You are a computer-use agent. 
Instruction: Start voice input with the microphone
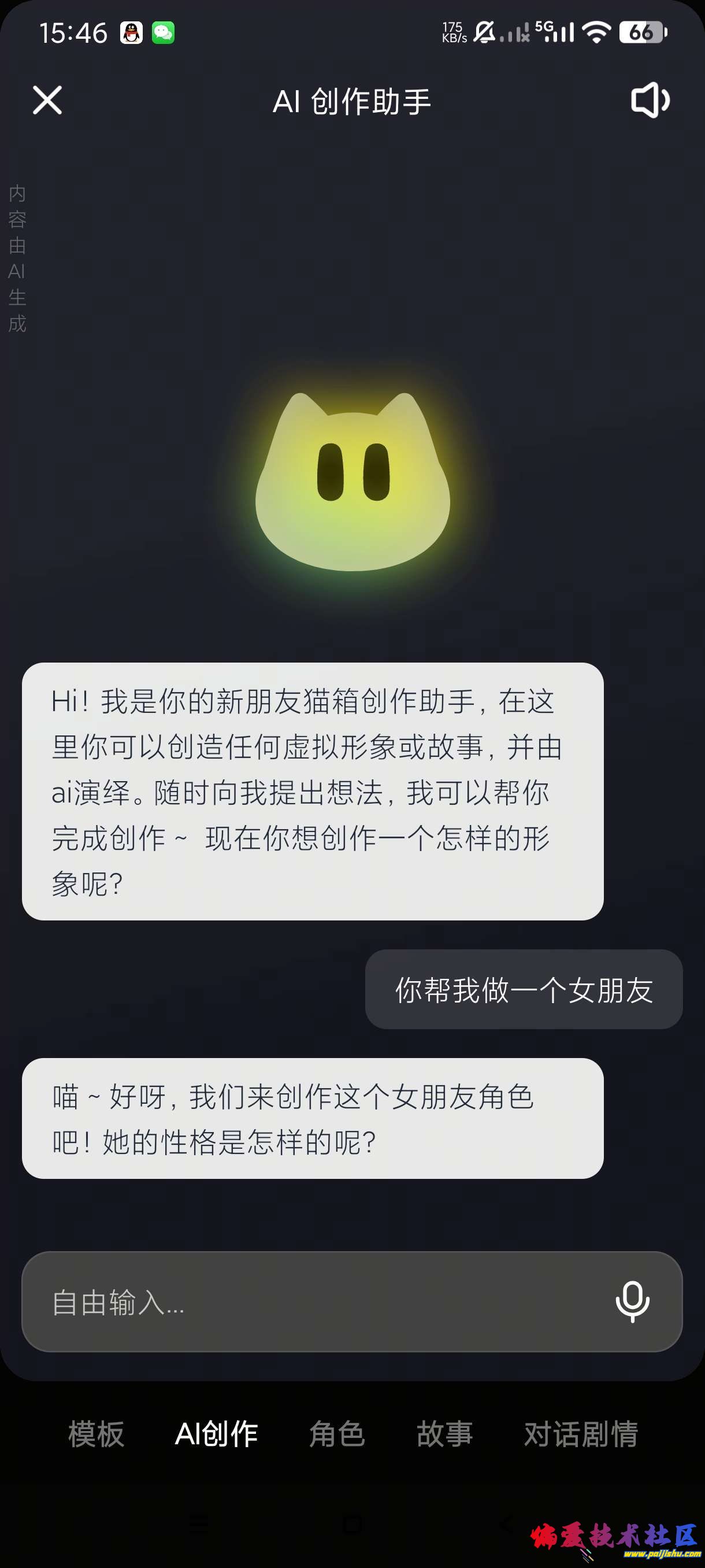click(632, 1302)
